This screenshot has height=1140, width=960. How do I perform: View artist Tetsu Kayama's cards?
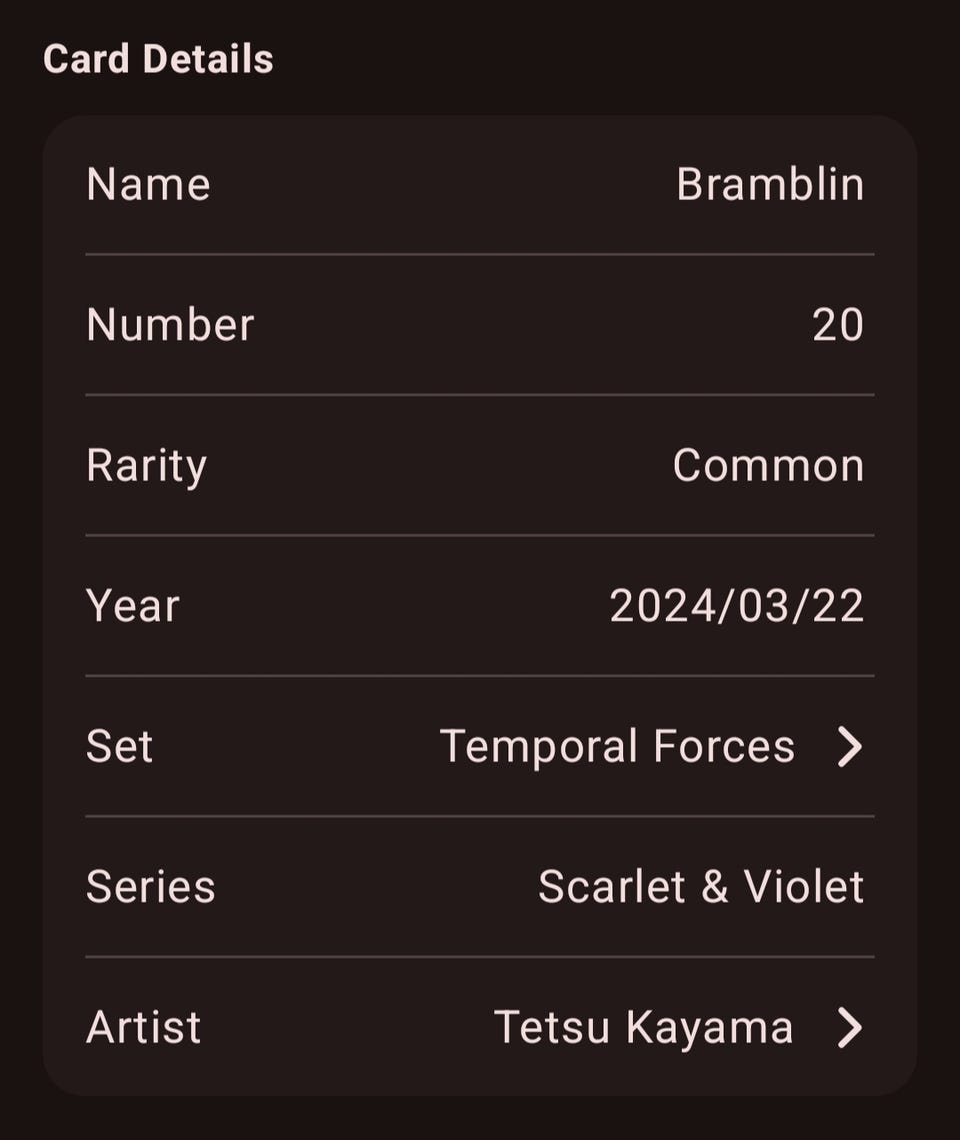tap(676, 1028)
